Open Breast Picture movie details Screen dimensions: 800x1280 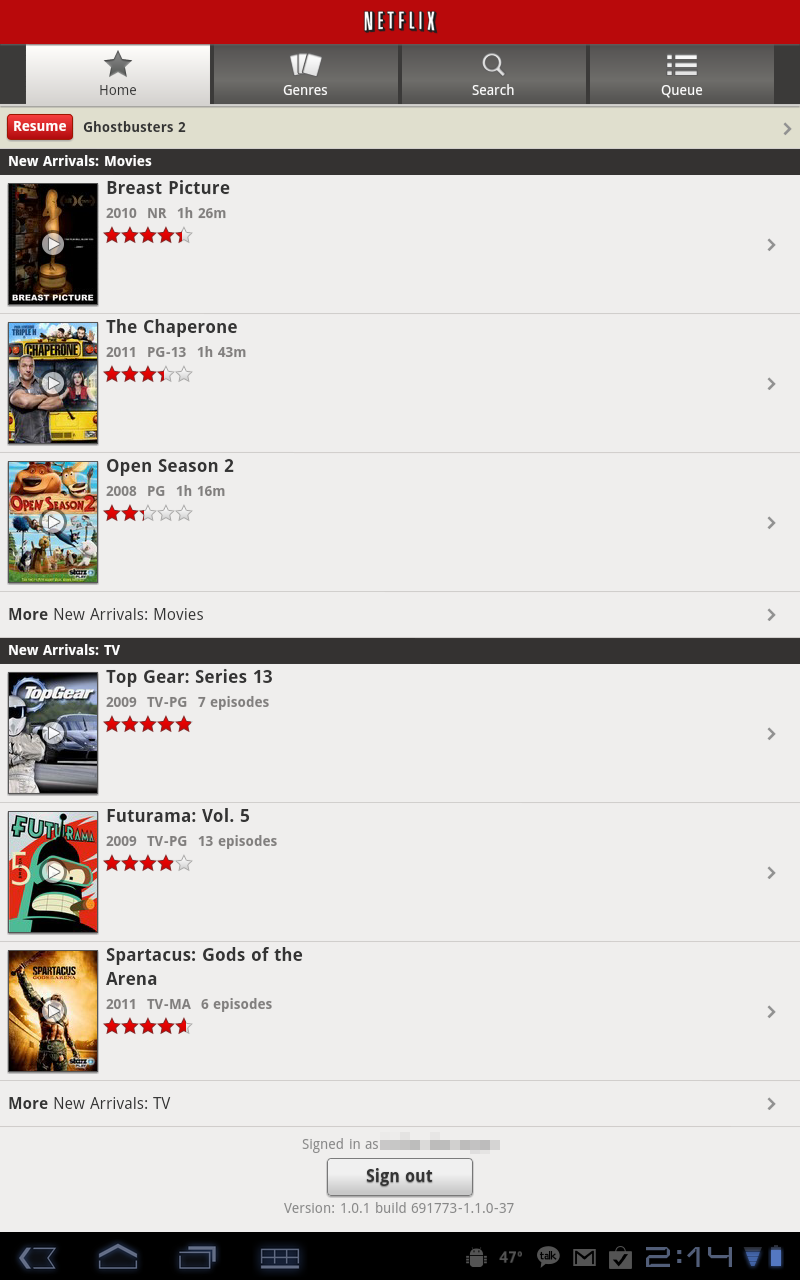point(400,244)
